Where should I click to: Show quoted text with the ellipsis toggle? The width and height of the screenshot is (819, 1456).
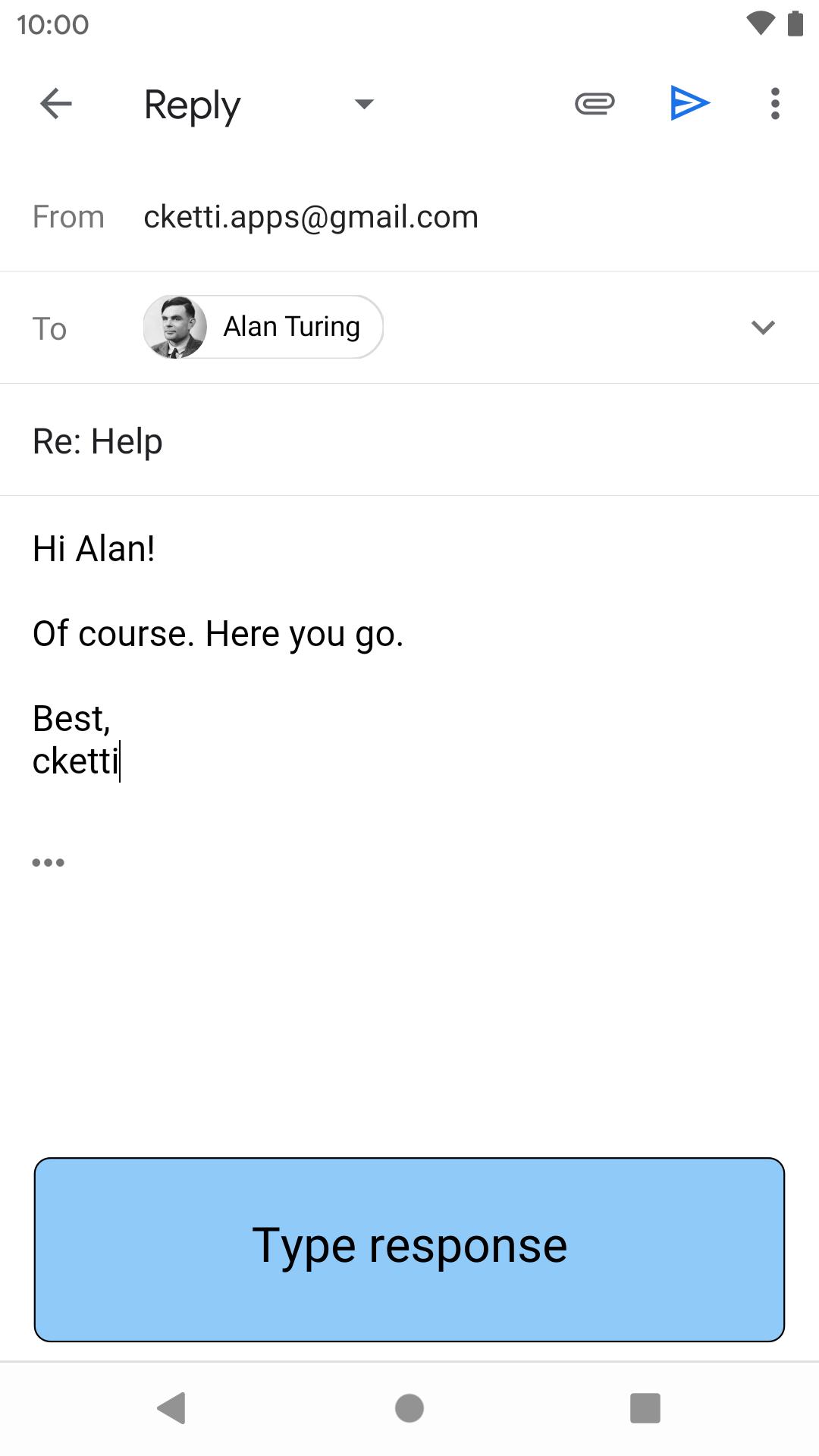49,861
